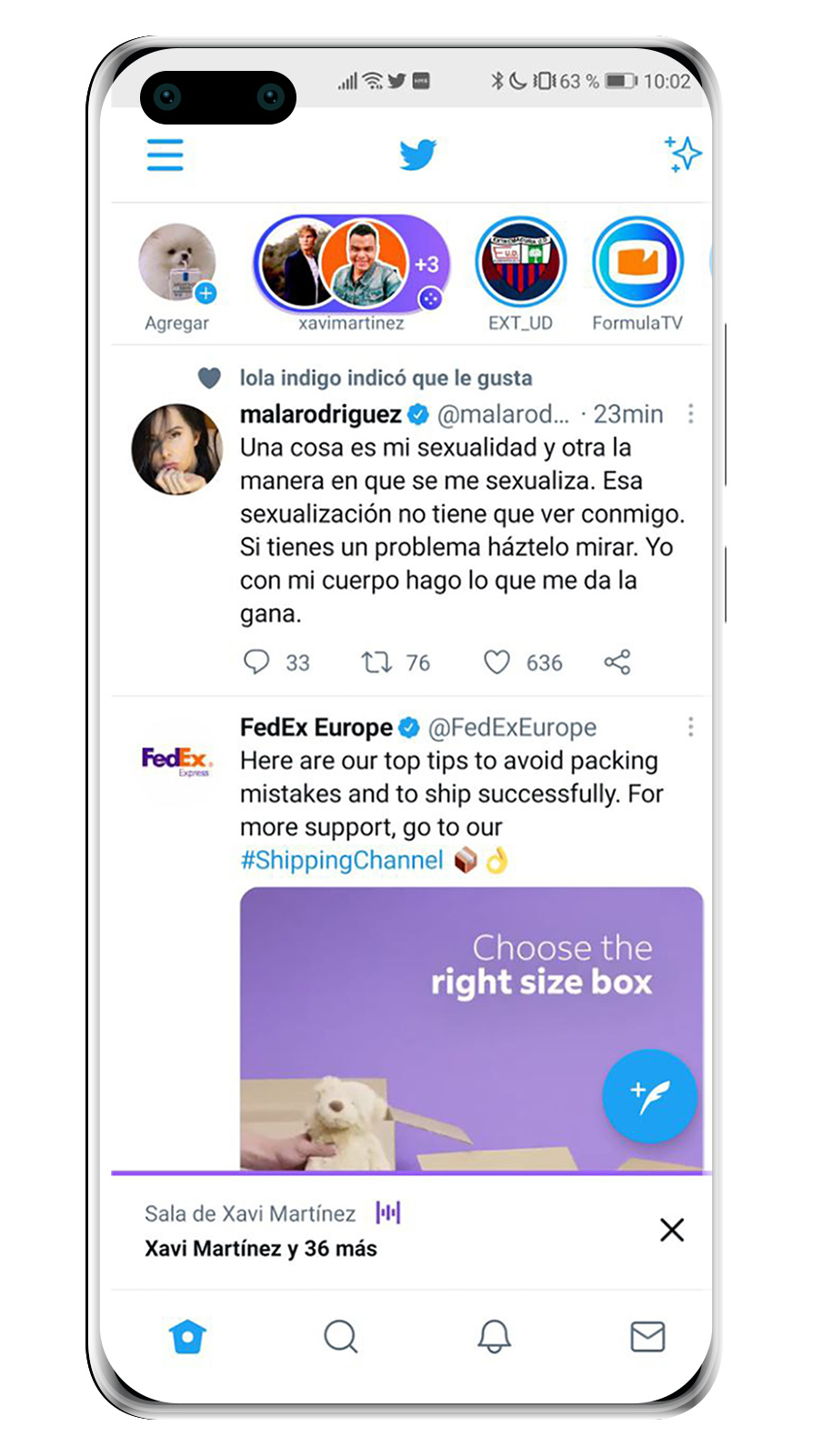Like malarodriguez tweet
This screenshot has width=813, height=1456.
coord(497,662)
